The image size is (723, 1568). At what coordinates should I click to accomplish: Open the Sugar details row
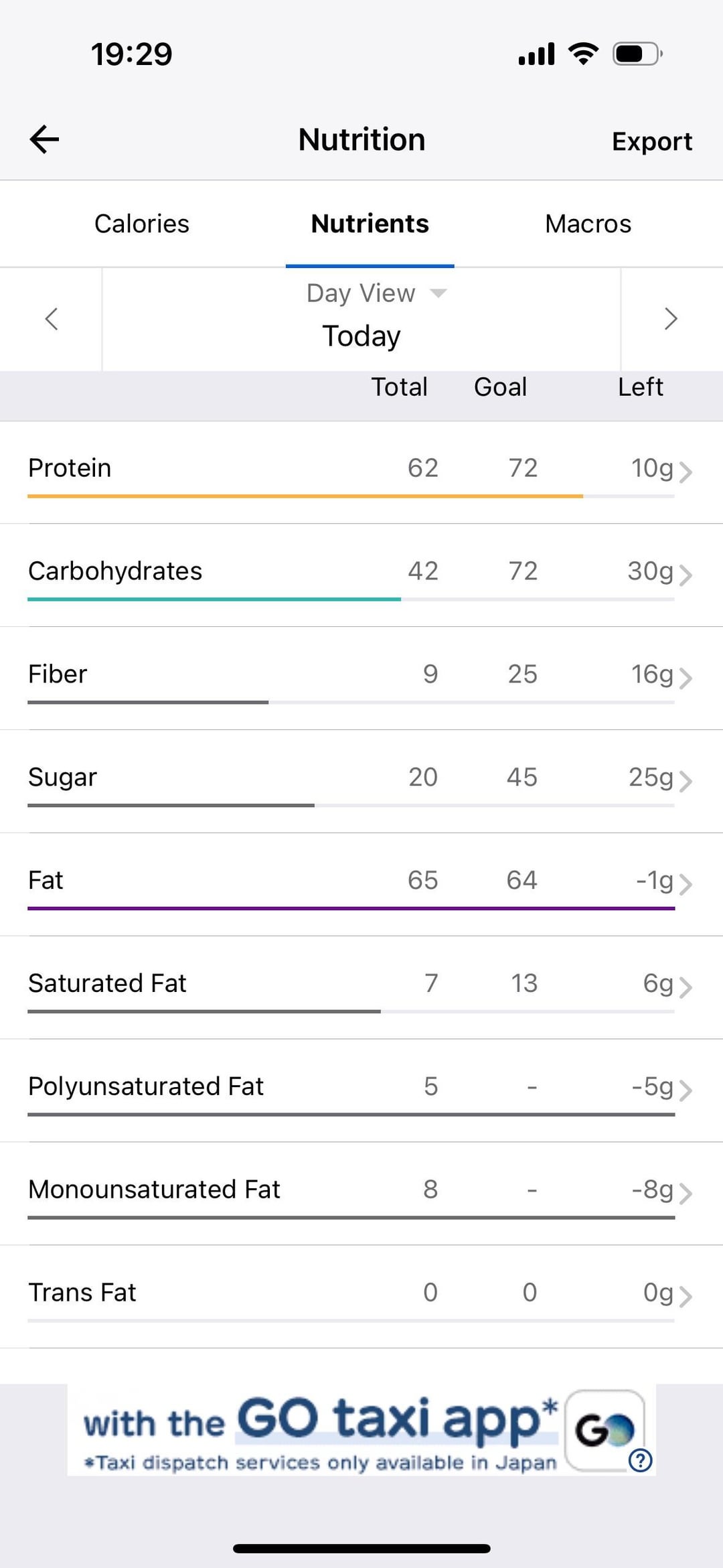tap(361, 782)
